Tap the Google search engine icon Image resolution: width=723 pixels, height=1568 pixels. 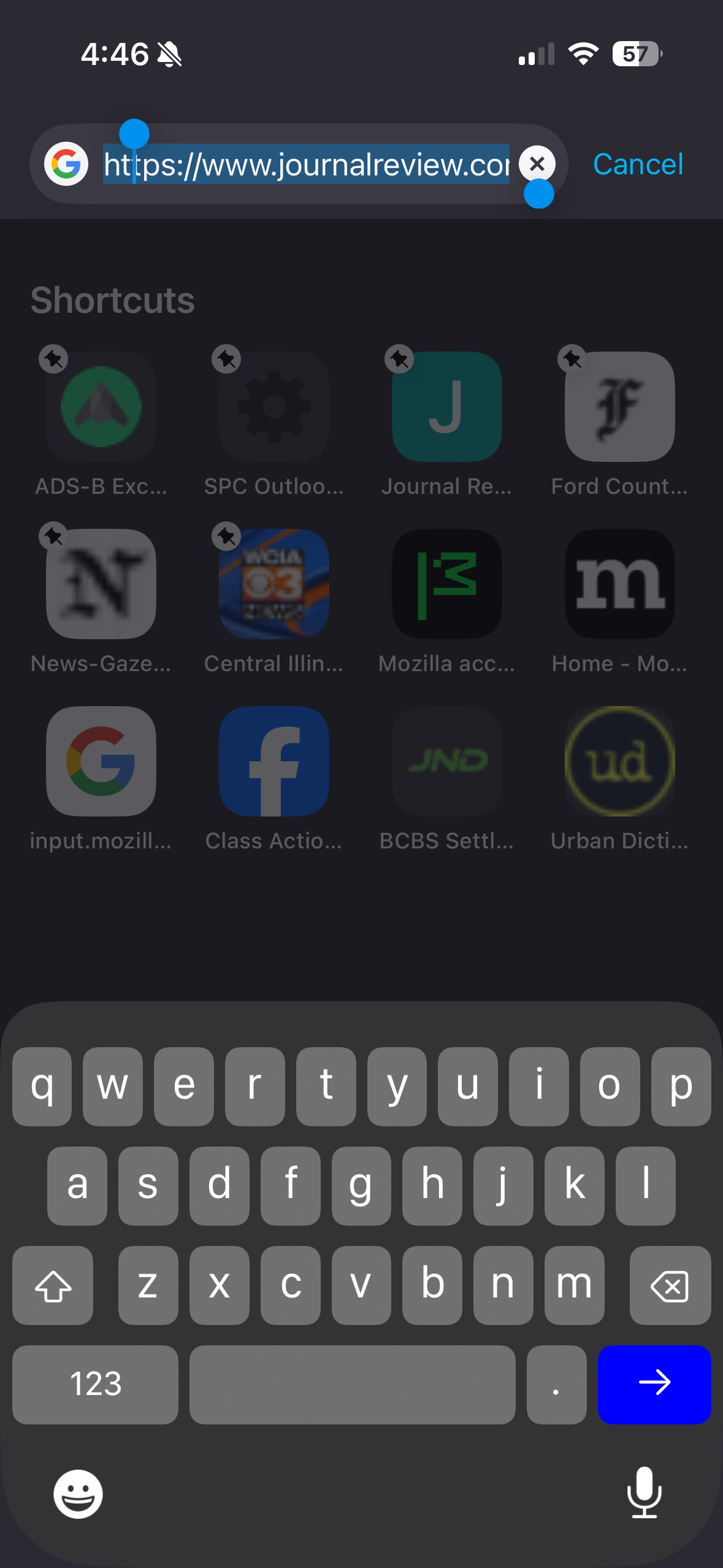coord(66,164)
